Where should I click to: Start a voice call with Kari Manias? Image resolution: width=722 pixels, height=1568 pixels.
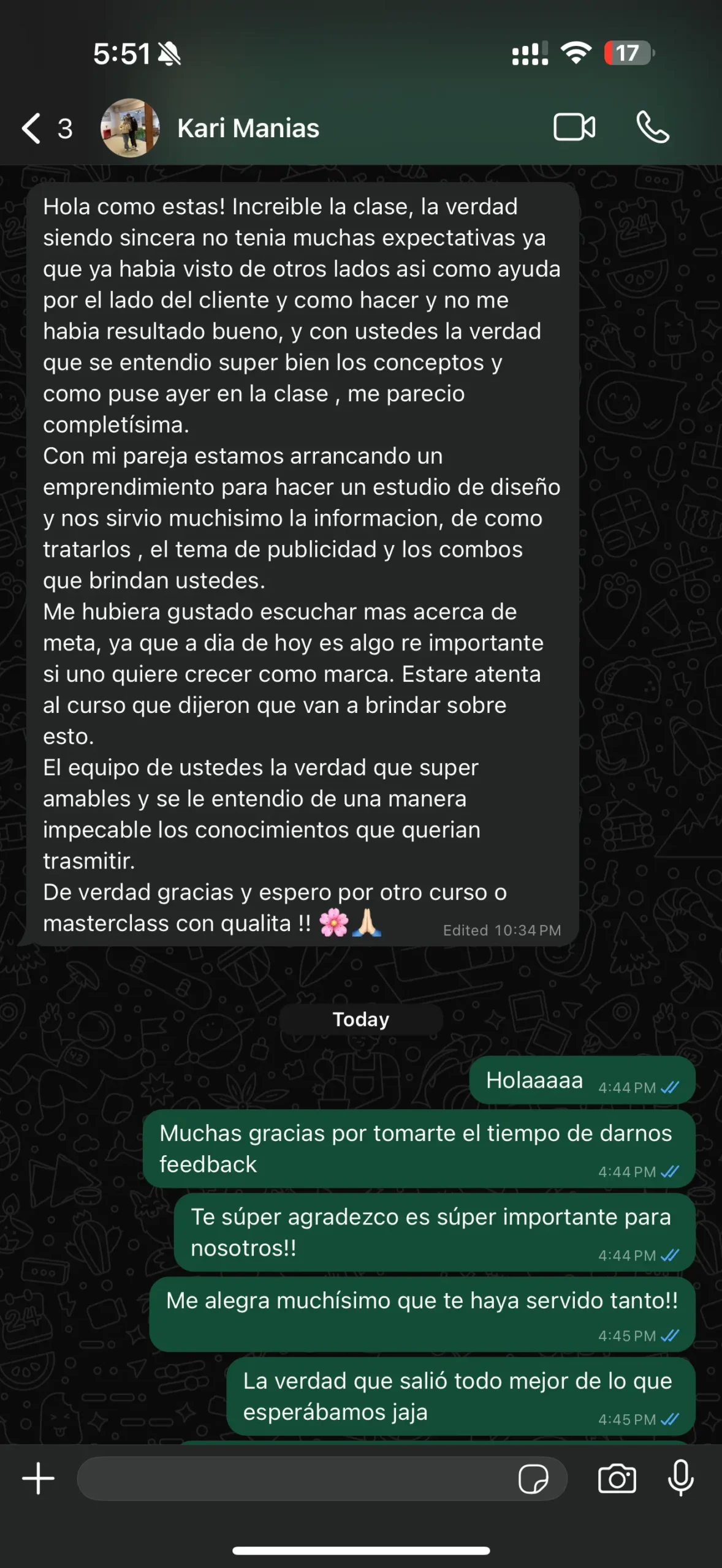(x=653, y=127)
